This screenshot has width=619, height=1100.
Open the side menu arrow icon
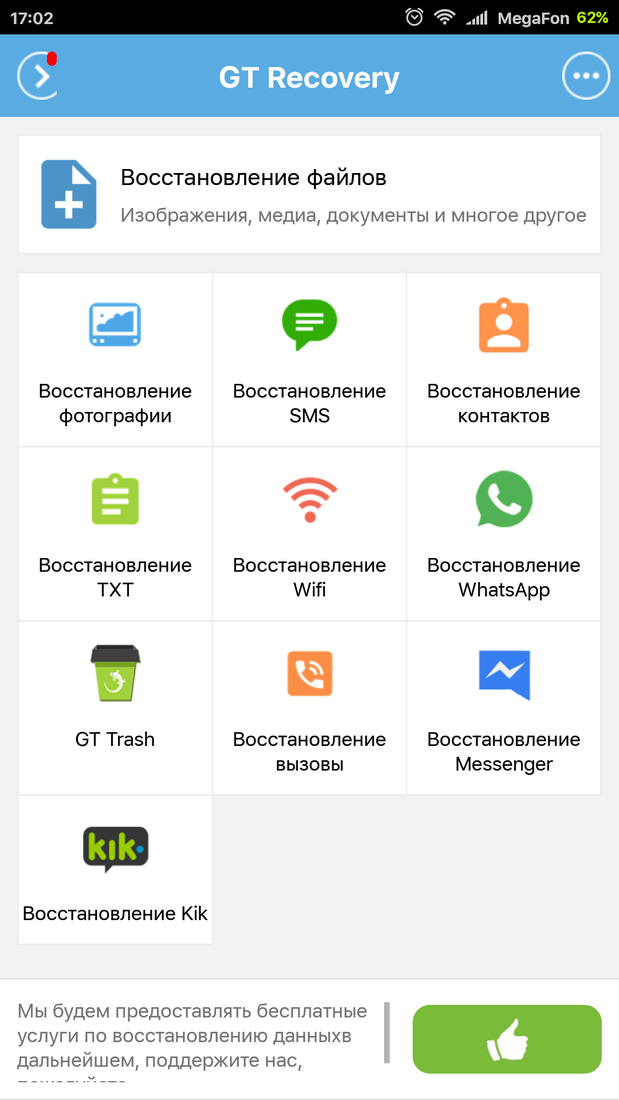(38, 76)
